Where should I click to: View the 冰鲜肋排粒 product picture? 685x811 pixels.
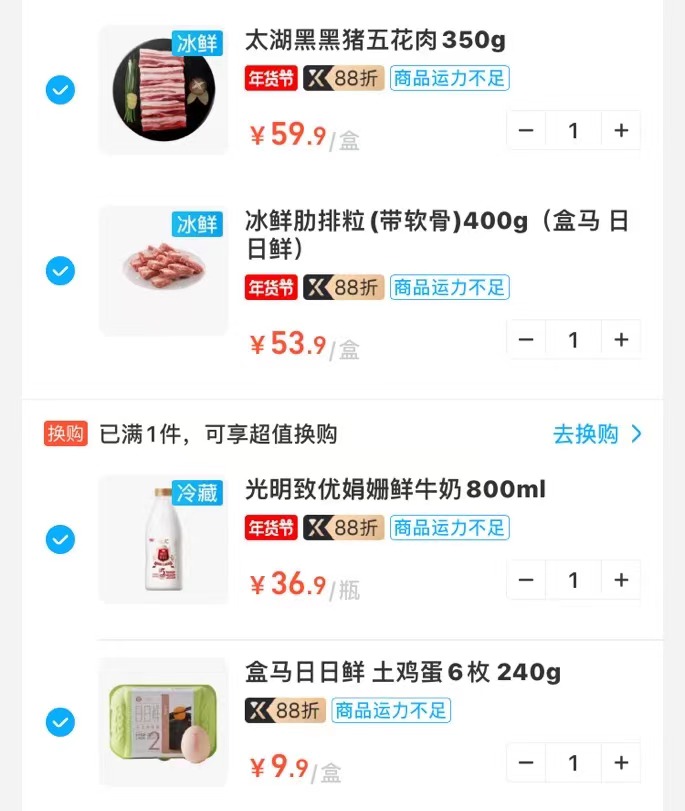[164, 271]
